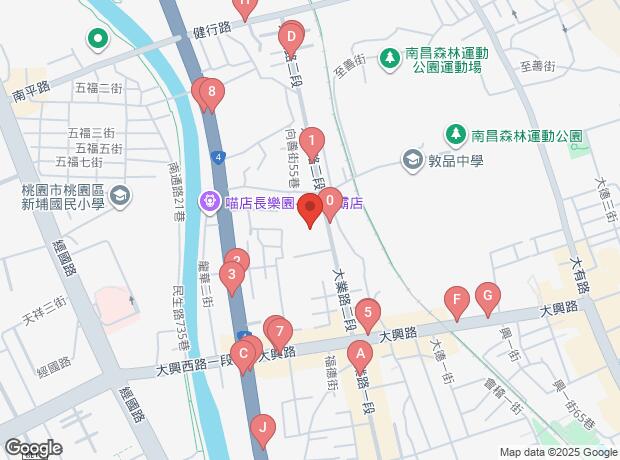This screenshot has width=620, height=460.
Task: Open marker 1 on the map
Action: tap(313, 141)
